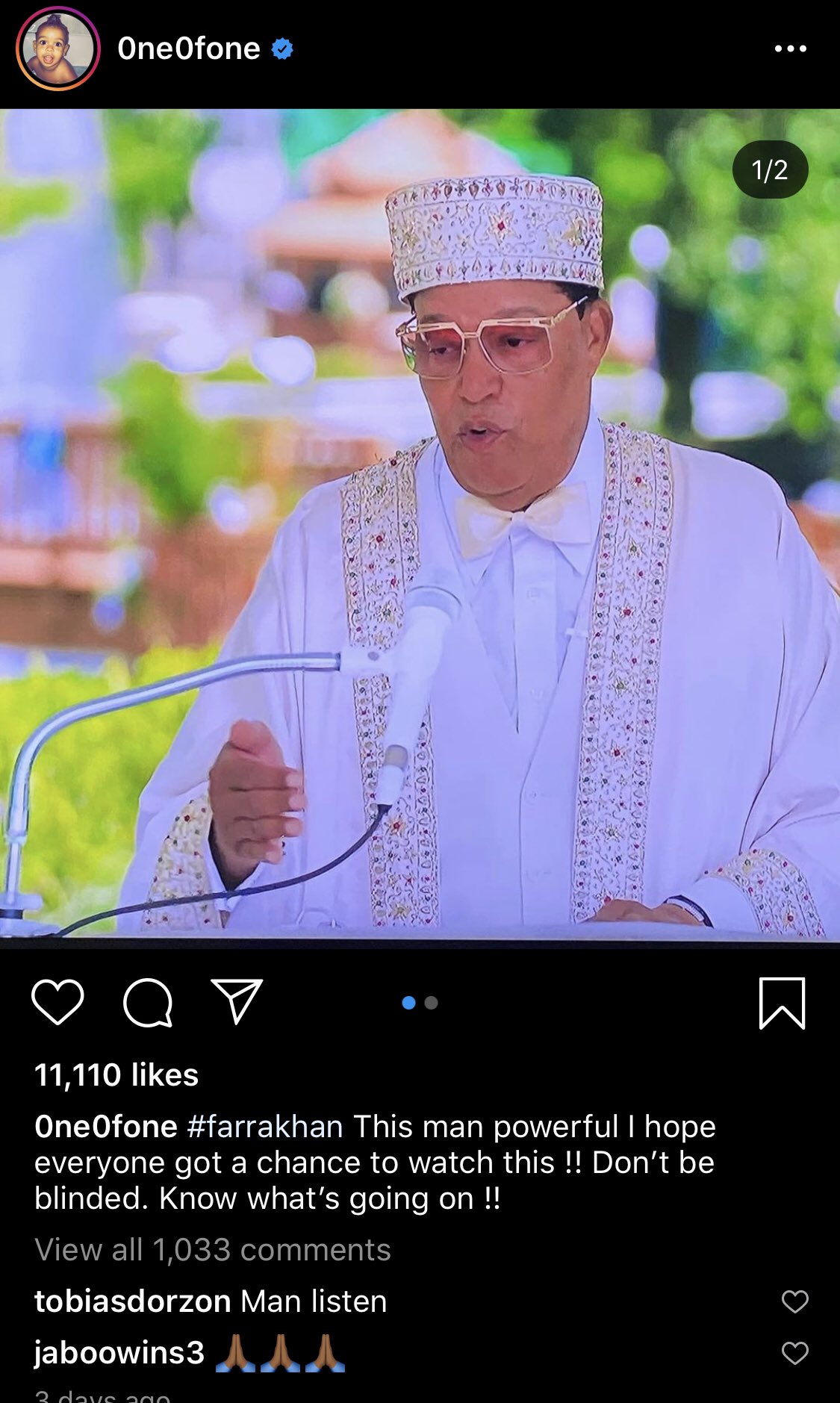Viewport: 840px width, 1403px height.
Task: Like jaboowins3's comment
Action: 794,1353
